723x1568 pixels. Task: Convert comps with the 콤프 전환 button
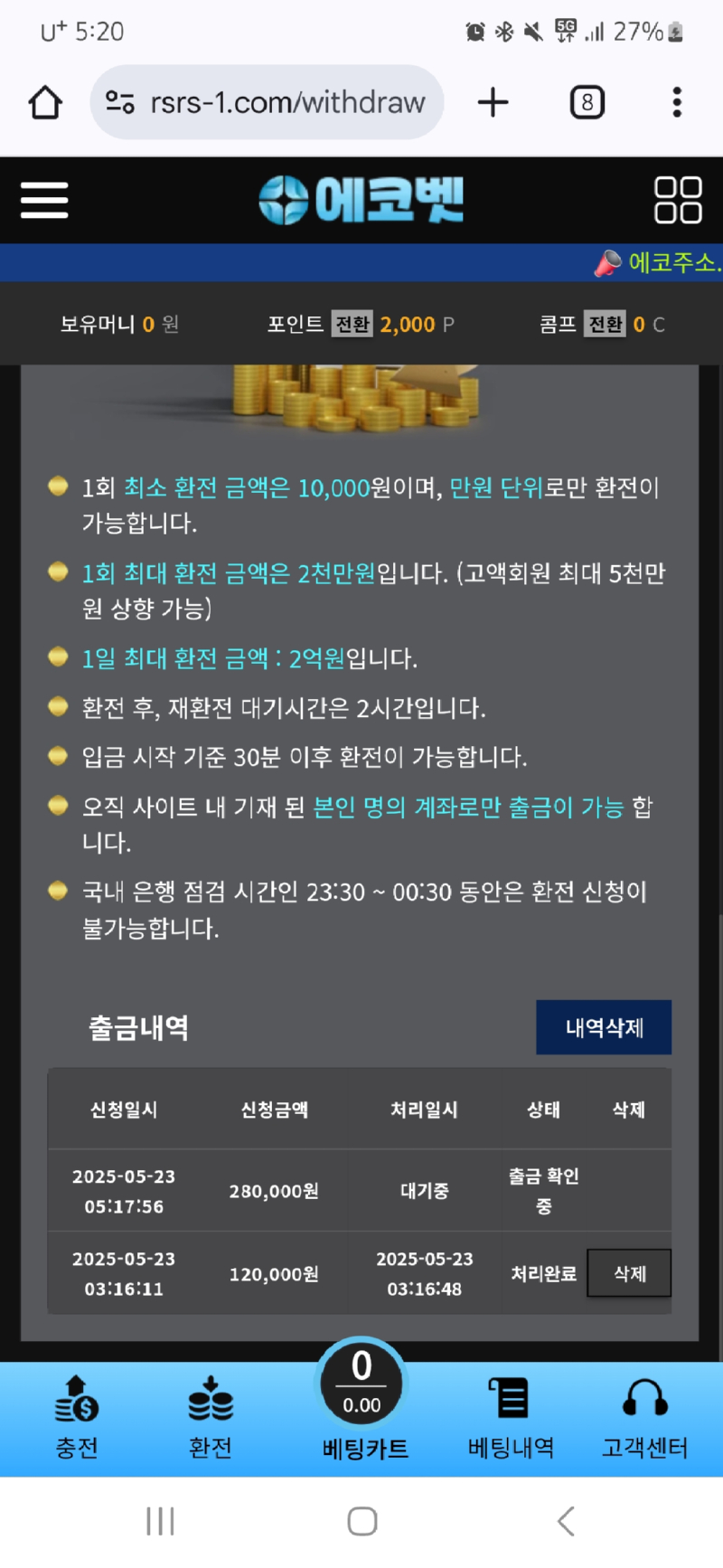[605, 325]
